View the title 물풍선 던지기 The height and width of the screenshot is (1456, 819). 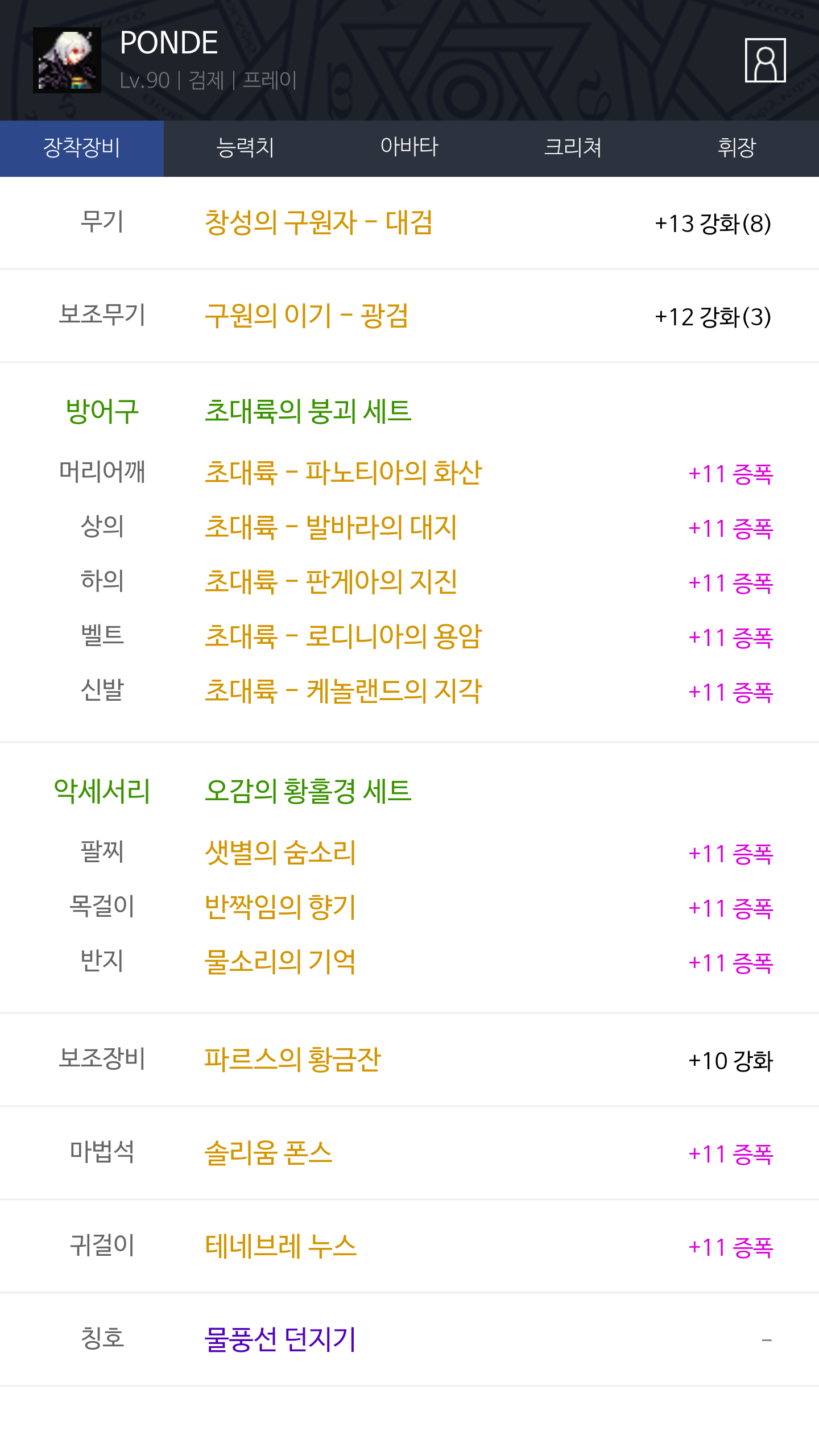(280, 1339)
